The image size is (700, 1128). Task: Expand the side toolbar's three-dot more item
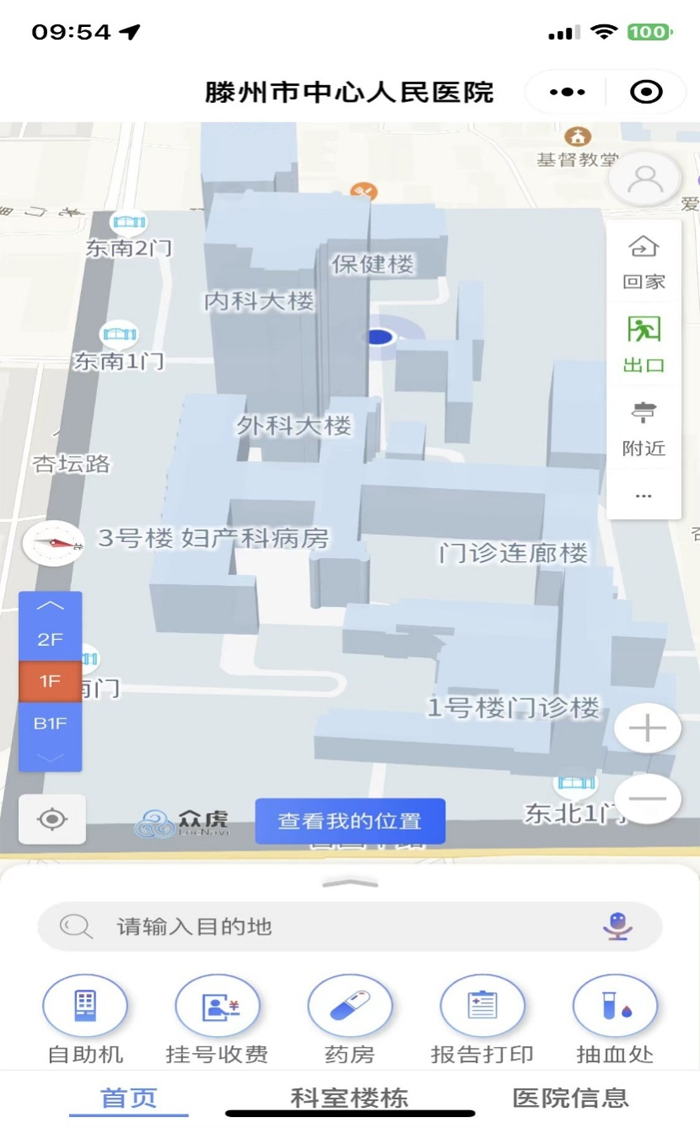[x=644, y=496]
